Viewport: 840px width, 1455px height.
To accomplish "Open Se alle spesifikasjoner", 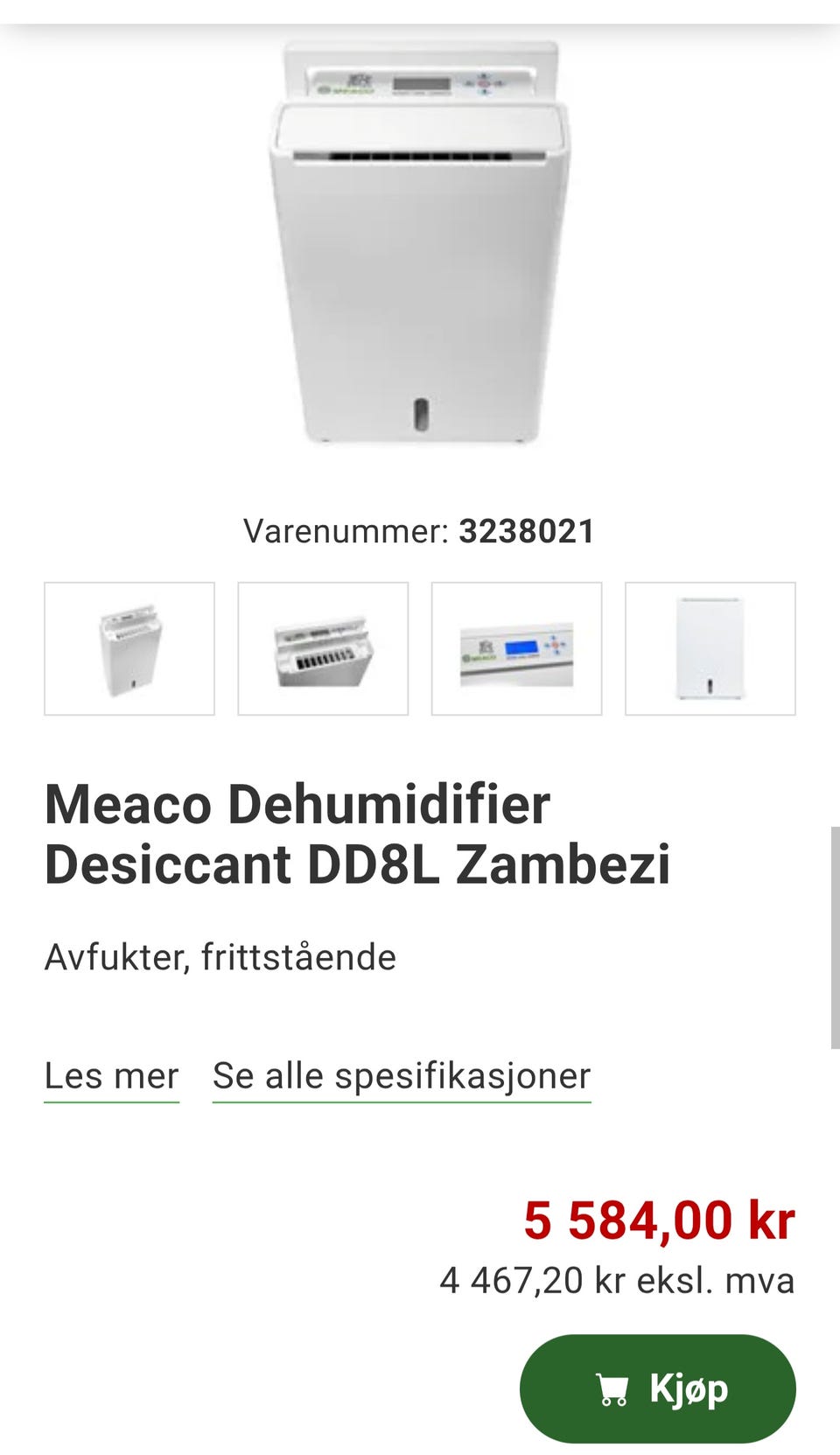I will point(401,1076).
